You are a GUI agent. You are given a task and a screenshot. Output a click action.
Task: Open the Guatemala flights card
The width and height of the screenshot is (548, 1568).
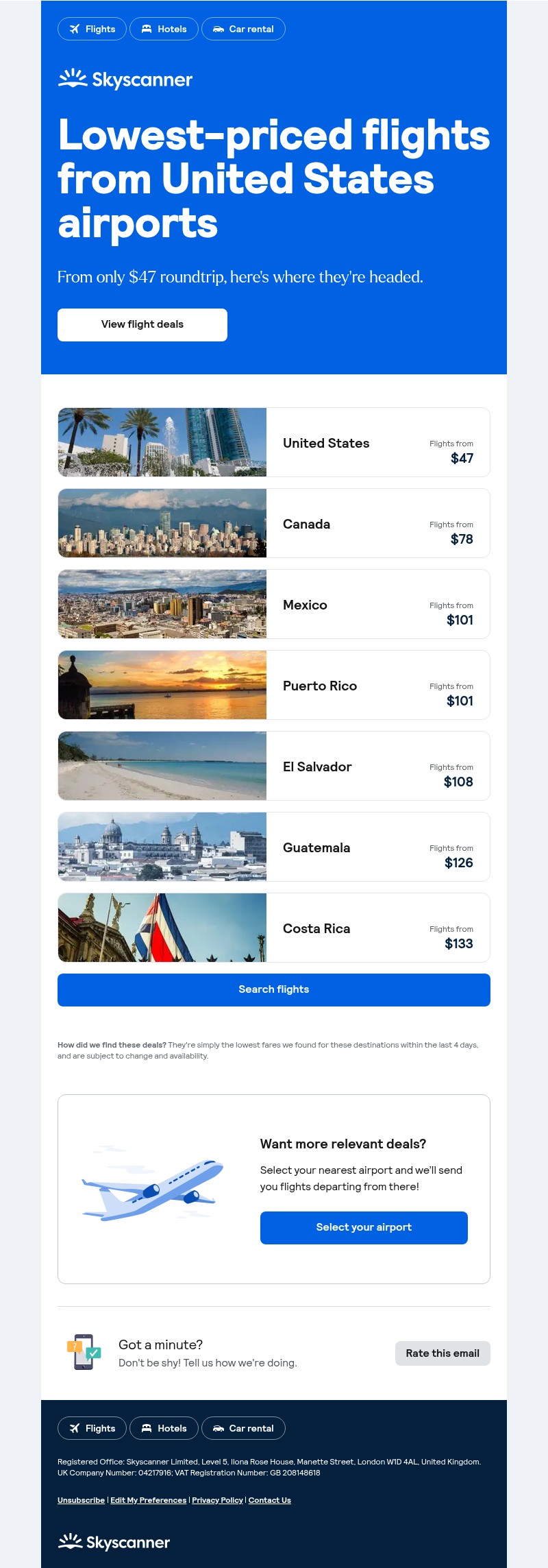click(x=274, y=847)
